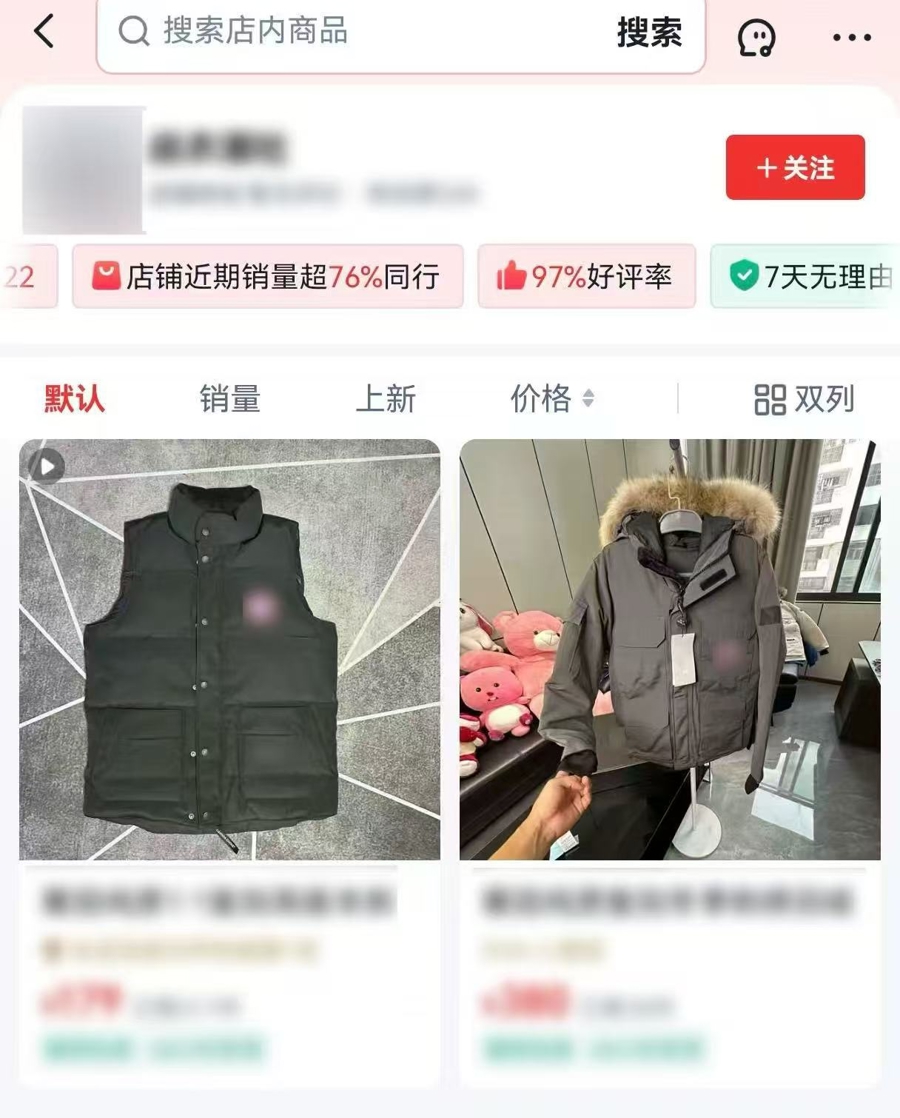Open the 7天无理由 guarantee chip

point(808,276)
